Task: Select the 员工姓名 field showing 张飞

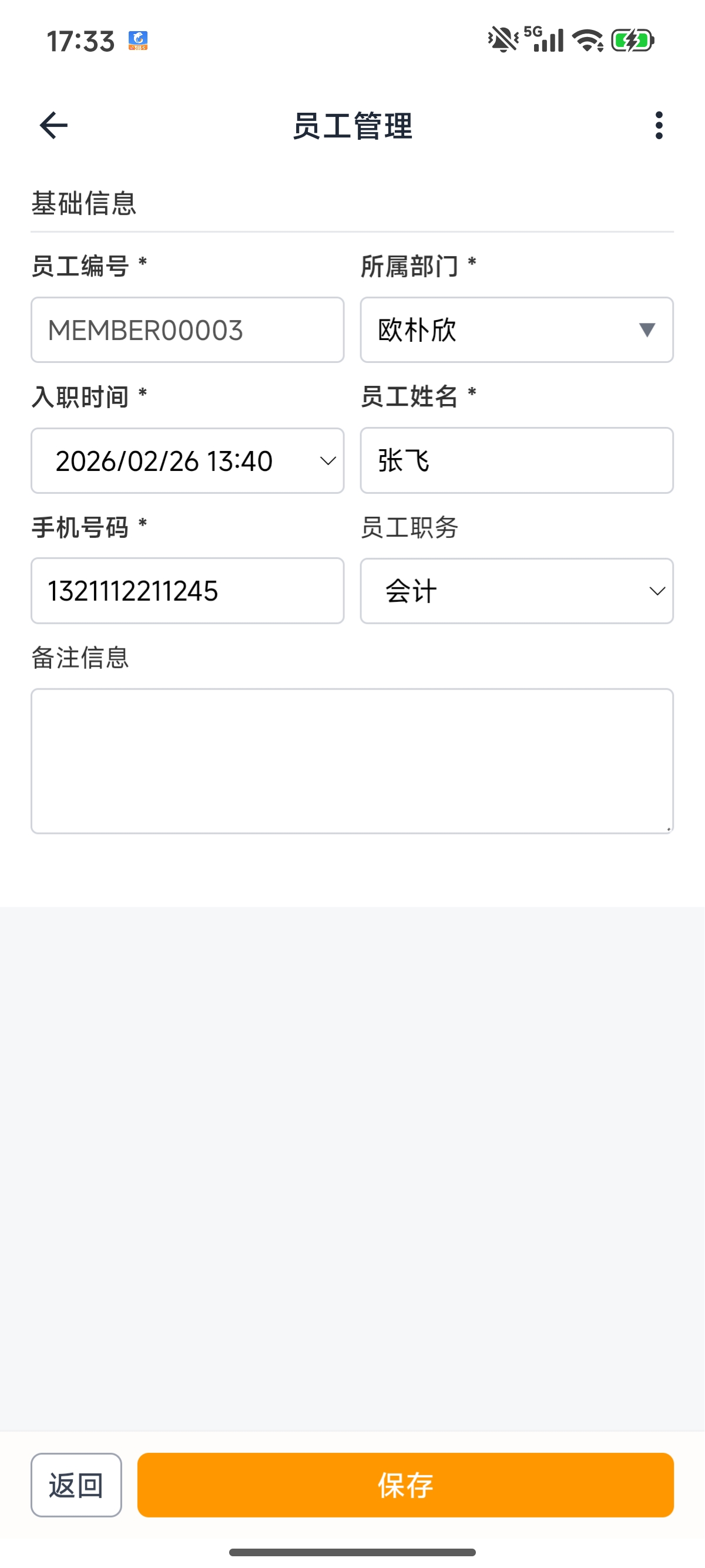Action: tap(516, 460)
